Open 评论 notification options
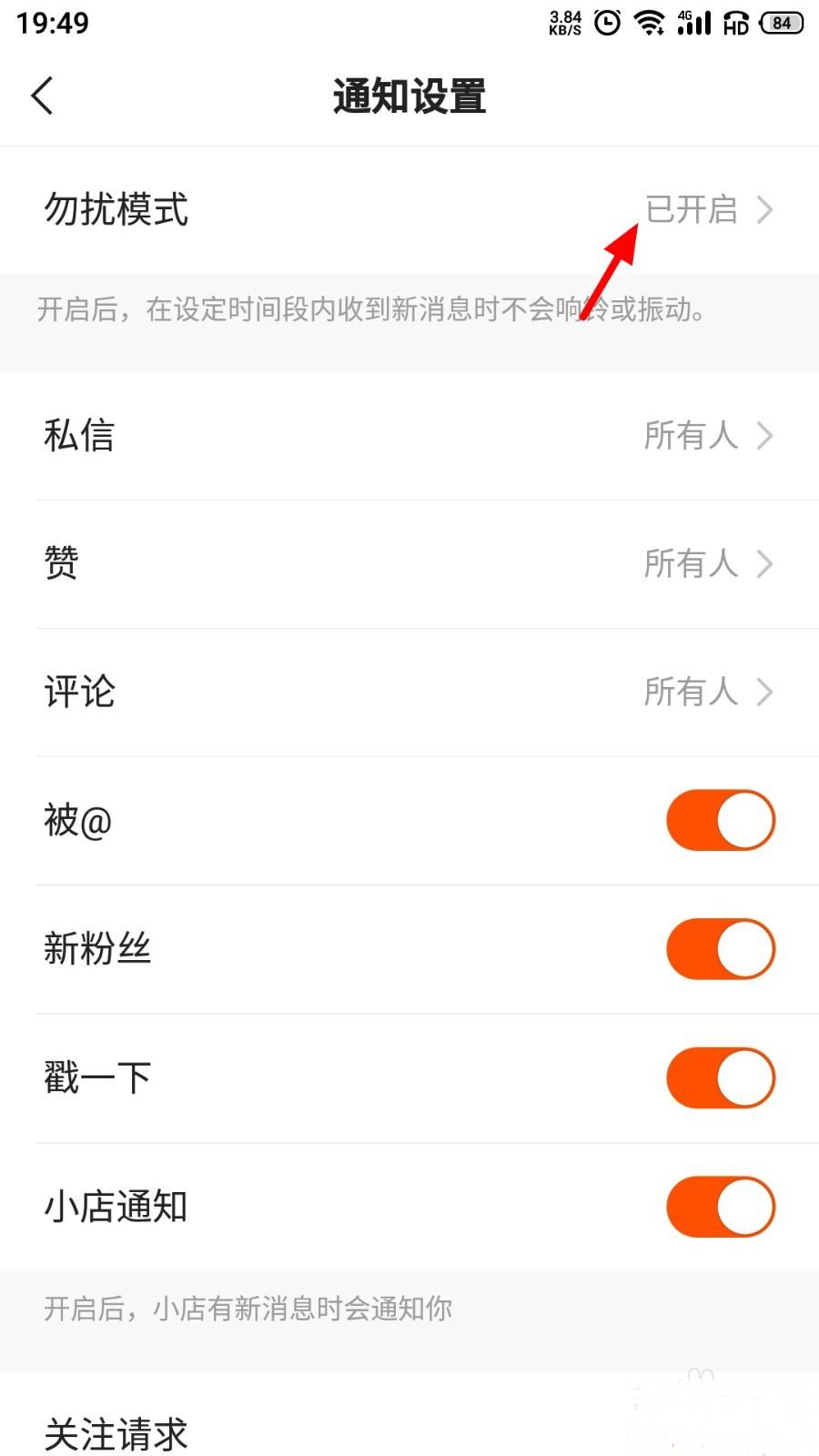The height and width of the screenshot is (1456, 819). [409, 692]
